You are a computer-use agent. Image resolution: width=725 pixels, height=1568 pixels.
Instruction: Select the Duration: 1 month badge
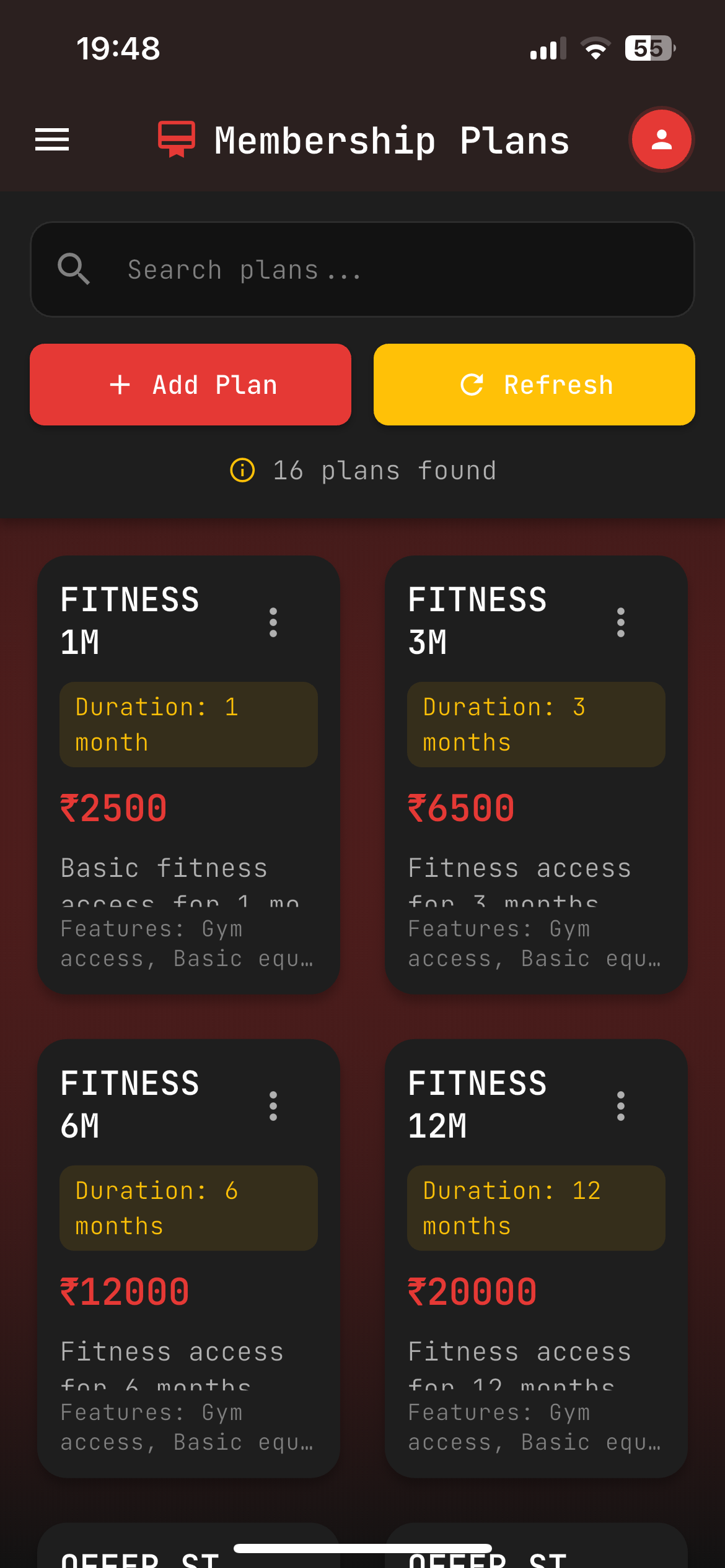click(x=188, y=723)
